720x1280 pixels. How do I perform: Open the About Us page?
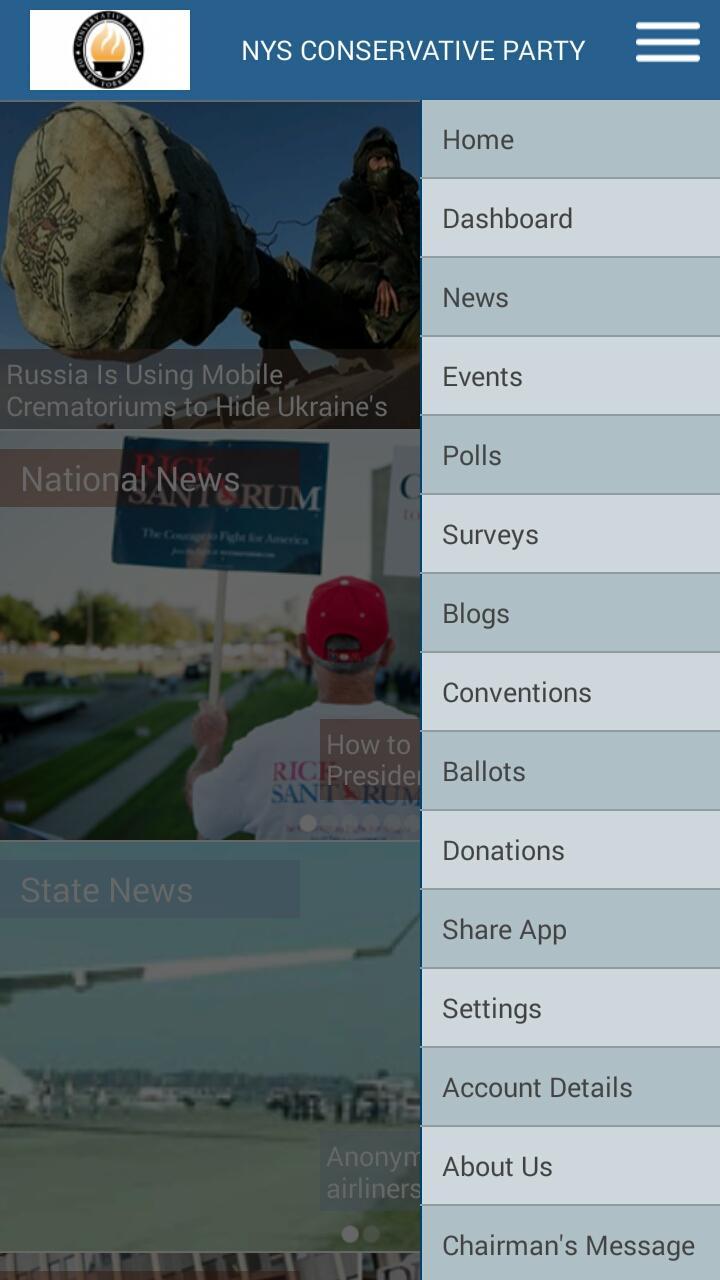[x=570, y=1167]
